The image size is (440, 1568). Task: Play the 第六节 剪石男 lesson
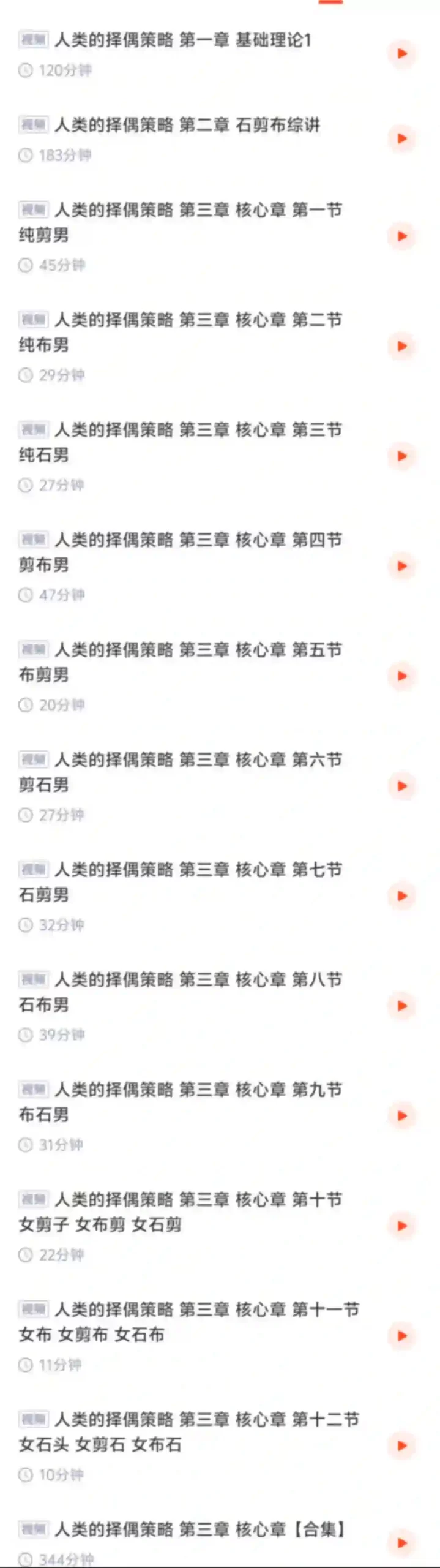tap(402, 786)
